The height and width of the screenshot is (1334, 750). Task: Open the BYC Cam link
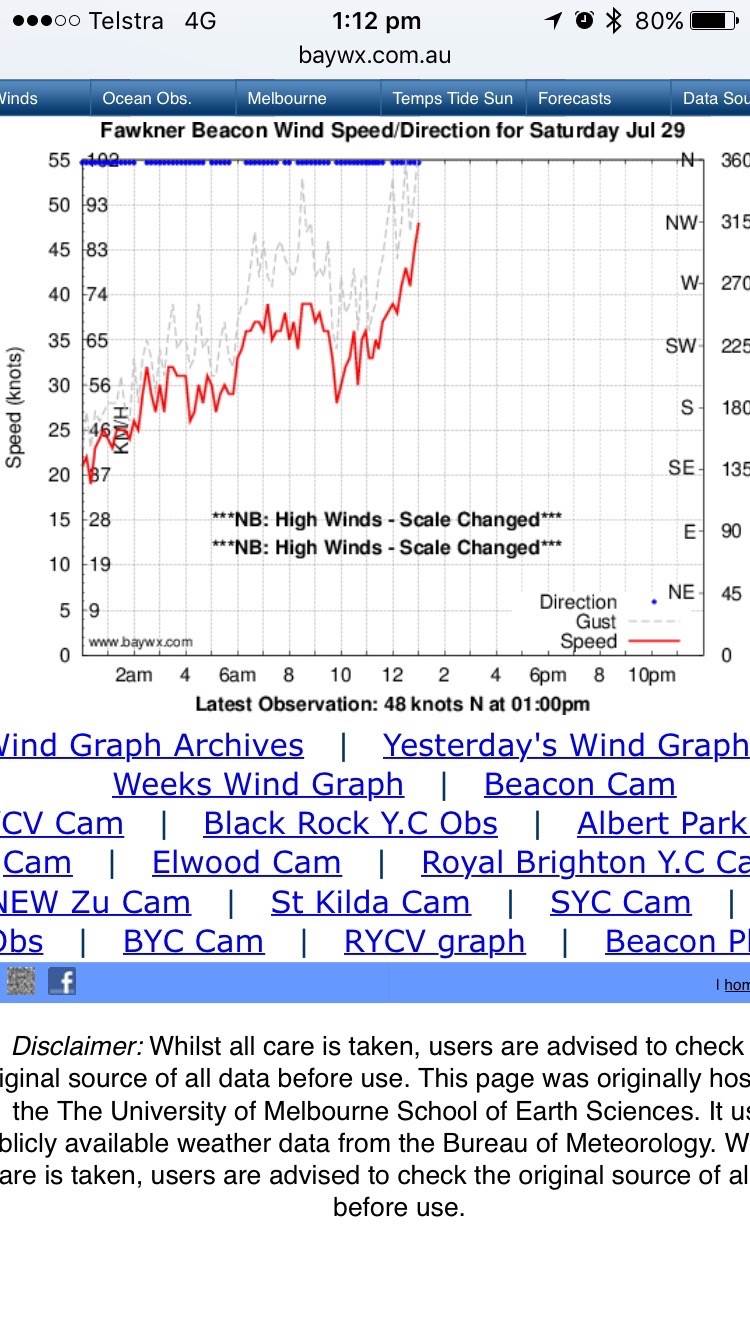(193, 941)
